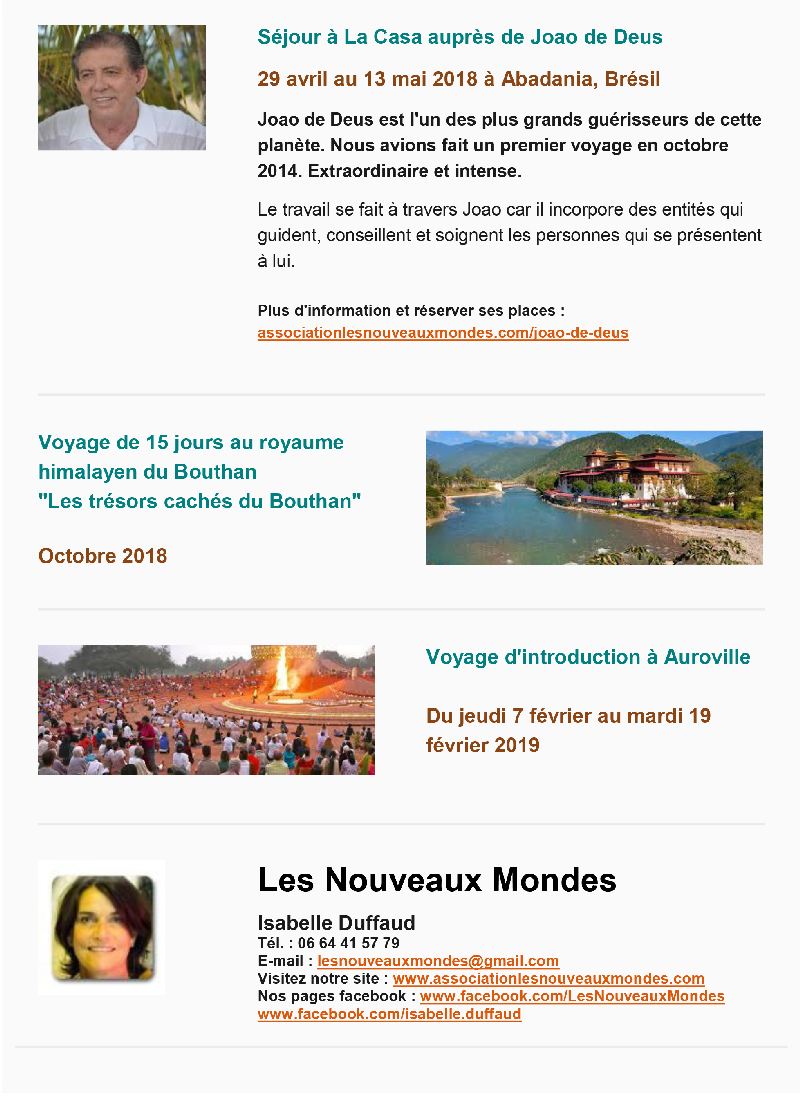800x1120 pixels.
Task: Open the facebook.com/isabelle.duffaud link
Action: (x=389, y=1014)
